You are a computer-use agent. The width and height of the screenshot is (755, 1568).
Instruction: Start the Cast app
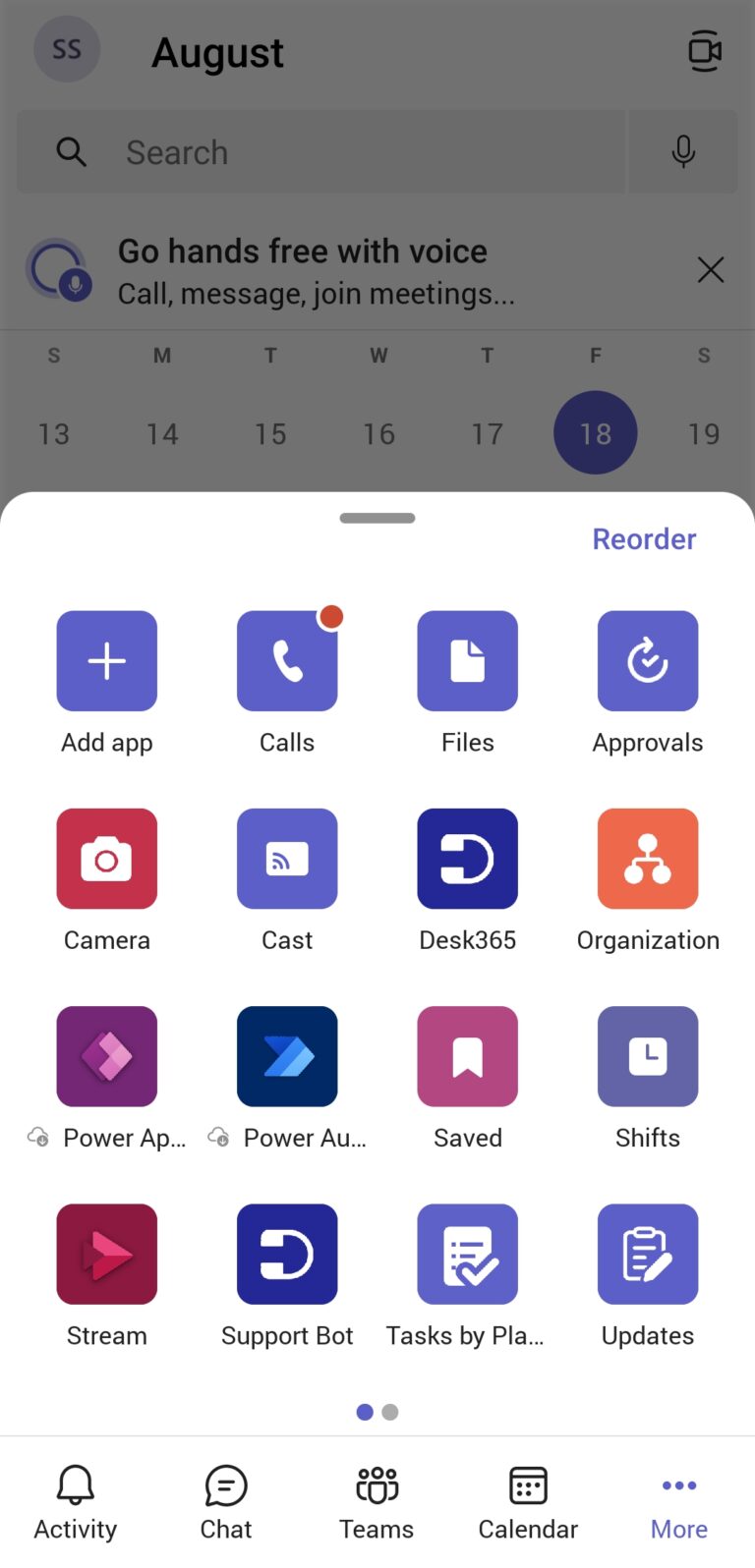tap(287, 858)
